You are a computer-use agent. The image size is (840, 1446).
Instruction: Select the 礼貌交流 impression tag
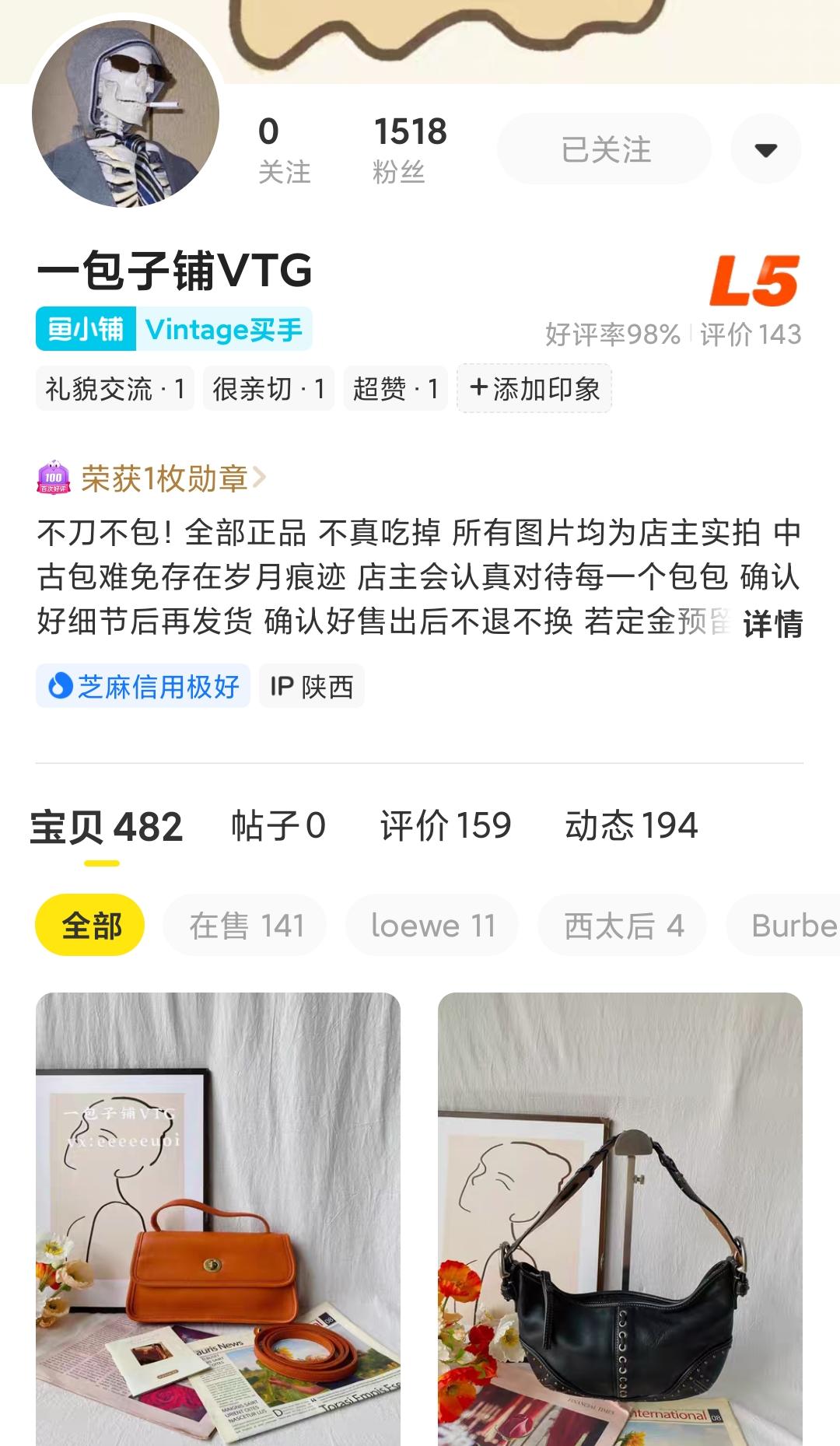pyautogui.click(x=114, y=388)
